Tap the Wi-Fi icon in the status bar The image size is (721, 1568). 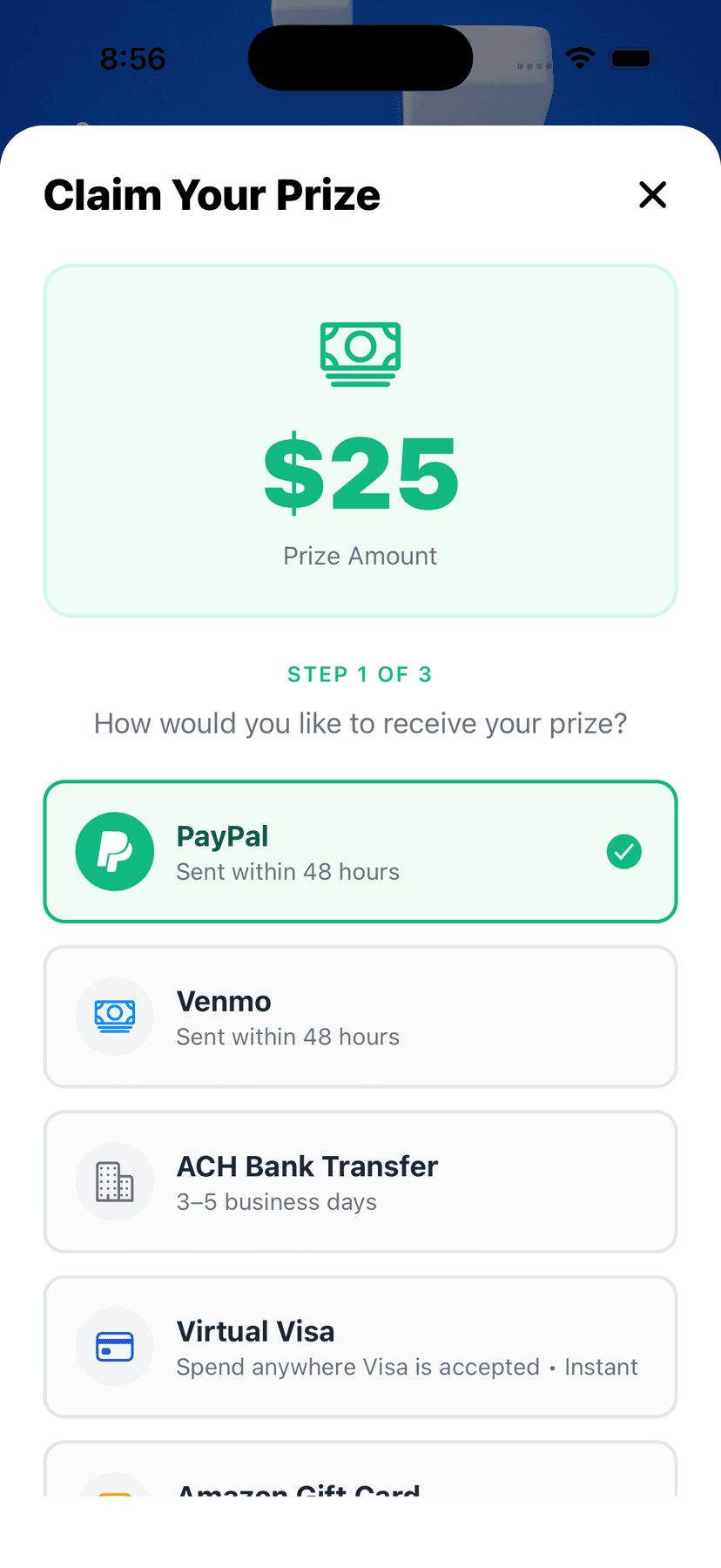[x=580, y=57]
